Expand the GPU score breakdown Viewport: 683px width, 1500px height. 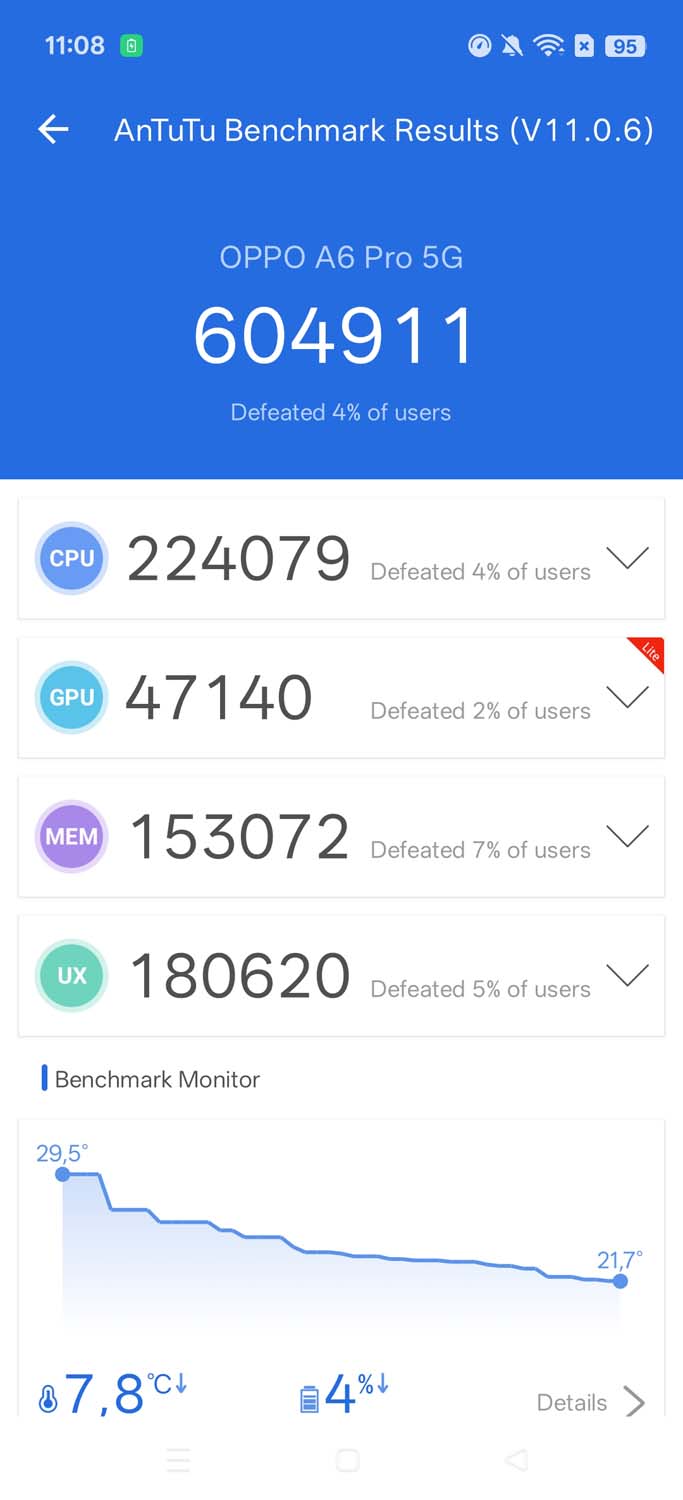coord(627,697)
